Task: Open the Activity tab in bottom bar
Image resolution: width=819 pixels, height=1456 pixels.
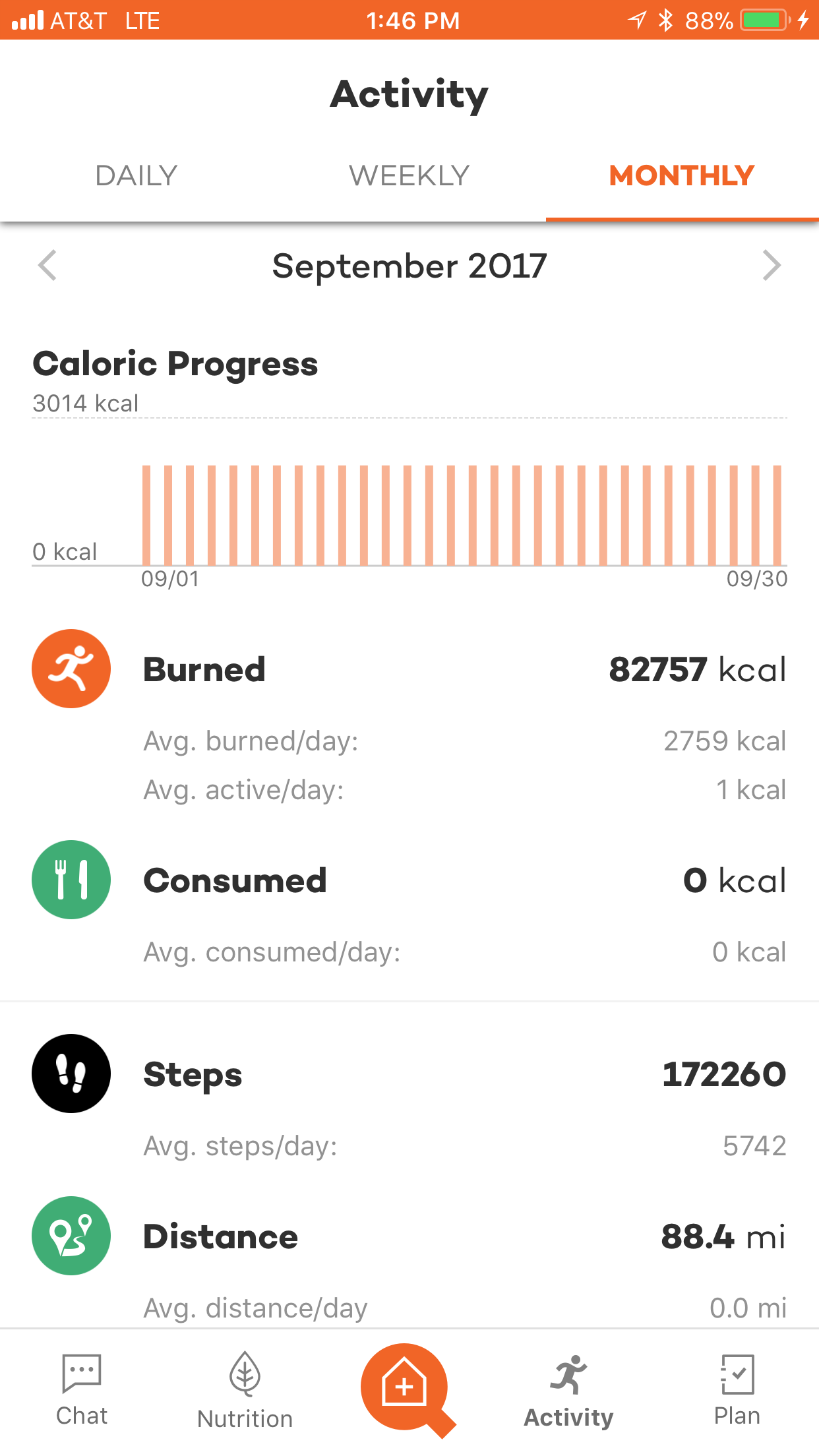Action: pyautogui.click(x=568, y=1390)
